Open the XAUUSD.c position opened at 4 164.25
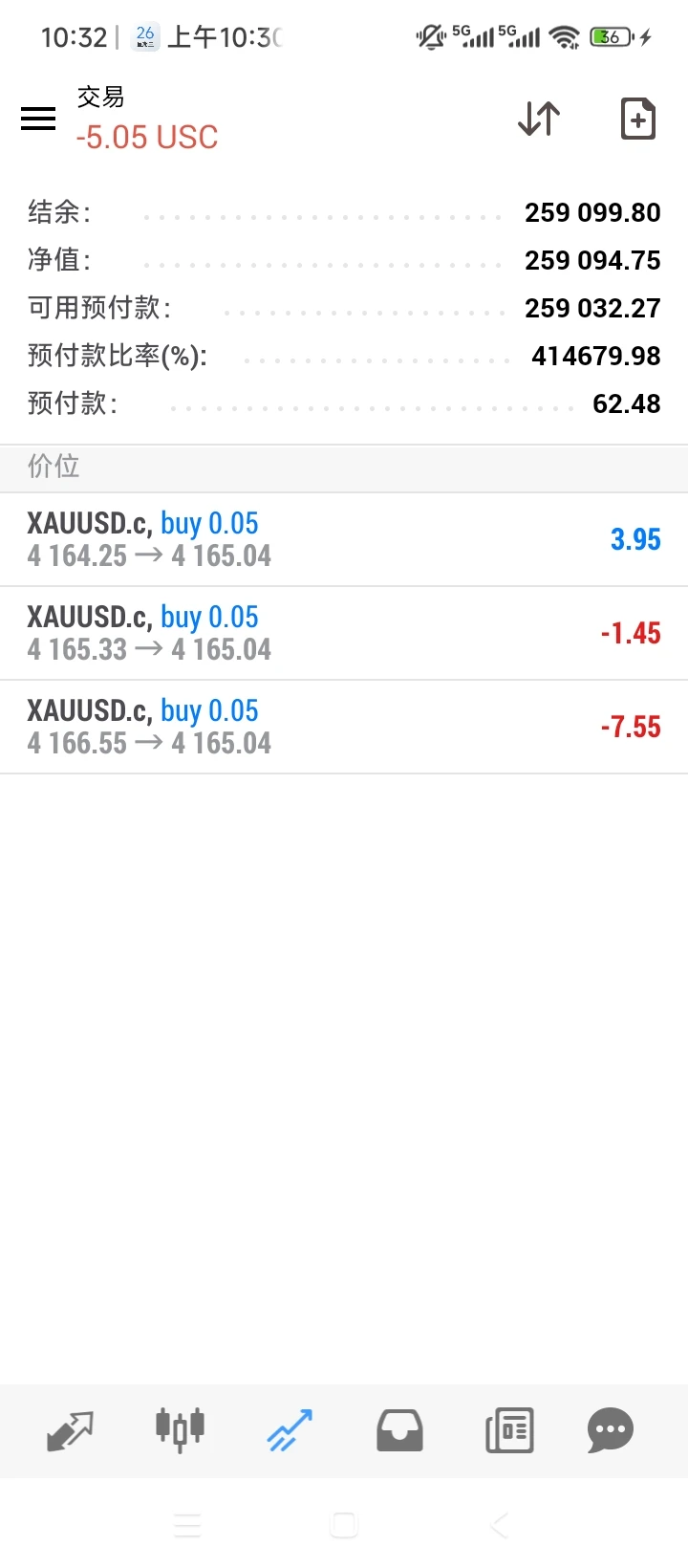This screenshot has width=688, height=1568. [x=344, y=539]
